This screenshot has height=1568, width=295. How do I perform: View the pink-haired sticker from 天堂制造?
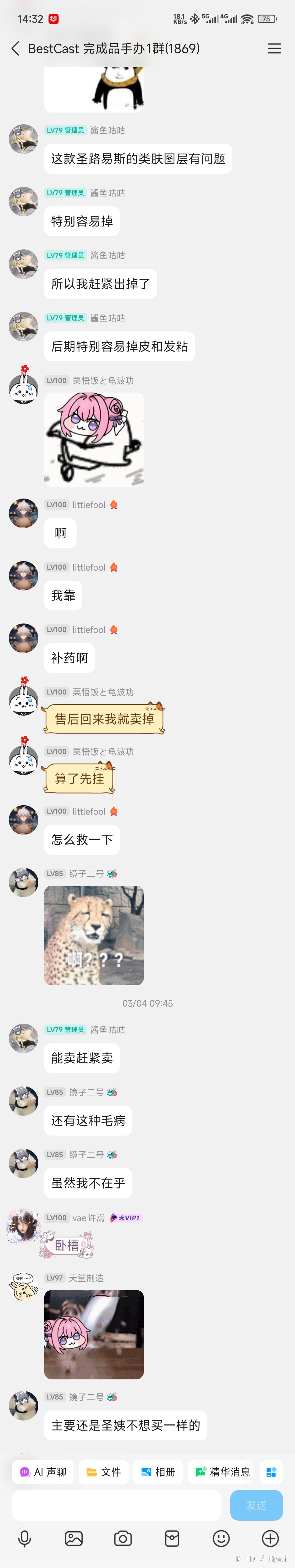pyautogui.click(x=94, y=1334)
